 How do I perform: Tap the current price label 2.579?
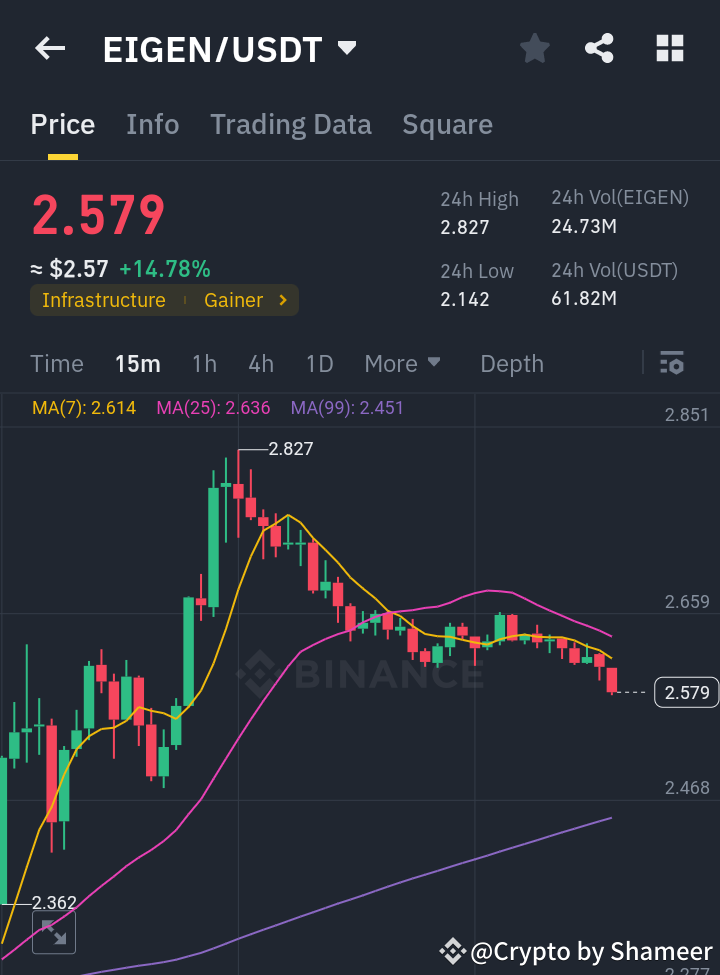coord(686,692)
